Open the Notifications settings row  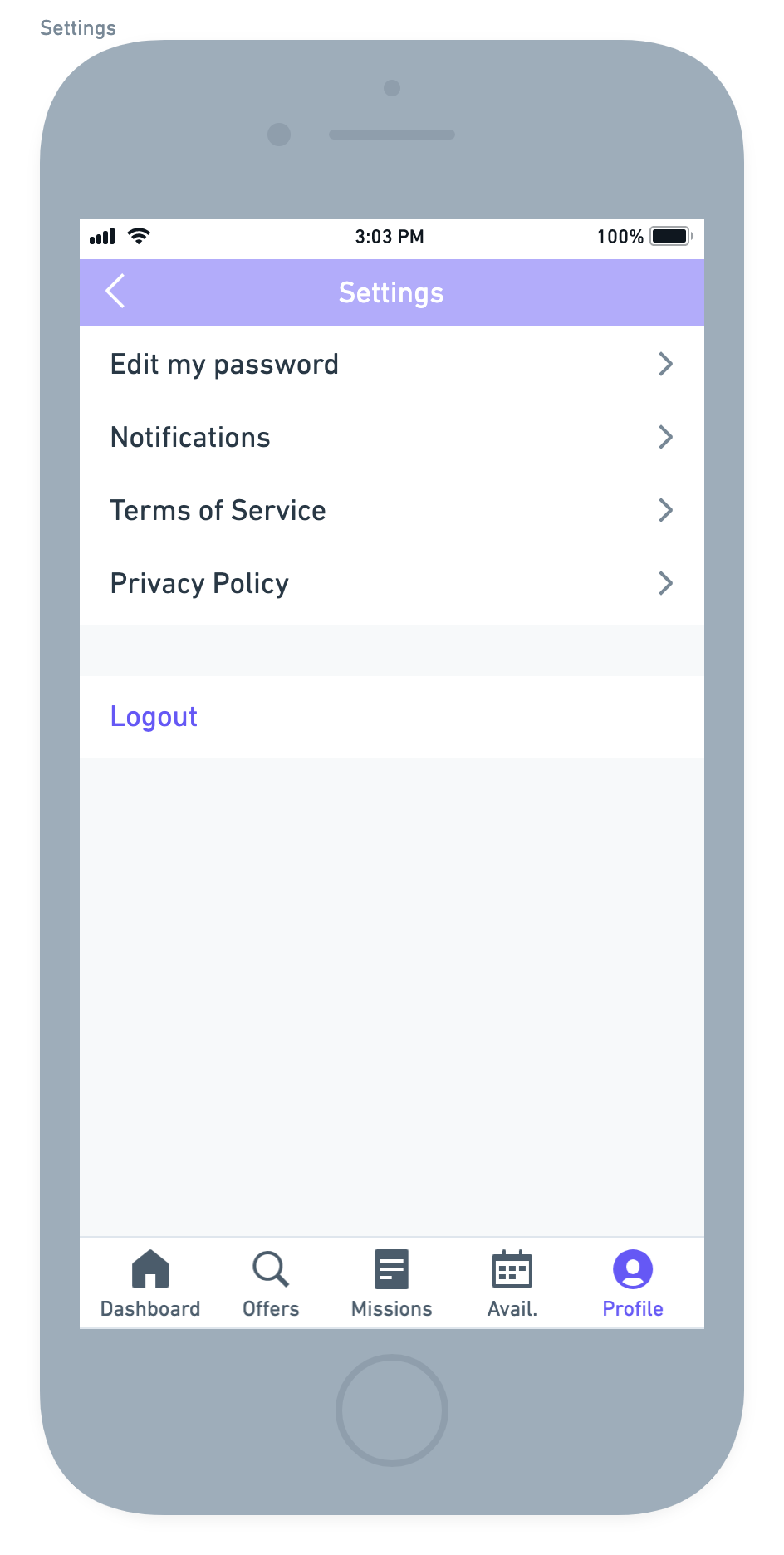coord(392,437)
